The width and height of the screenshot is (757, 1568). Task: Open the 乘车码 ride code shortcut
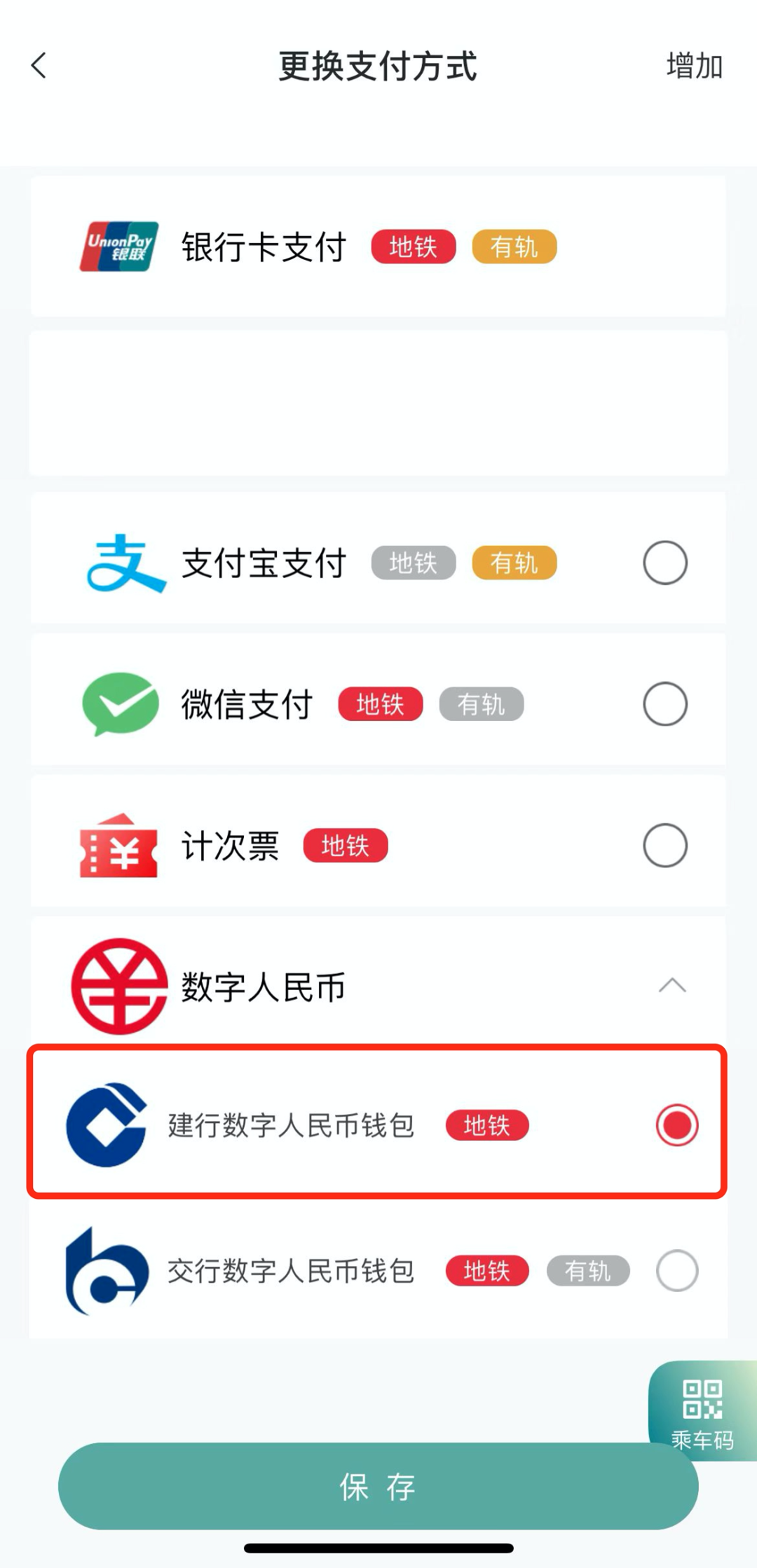click(702, 1410)
